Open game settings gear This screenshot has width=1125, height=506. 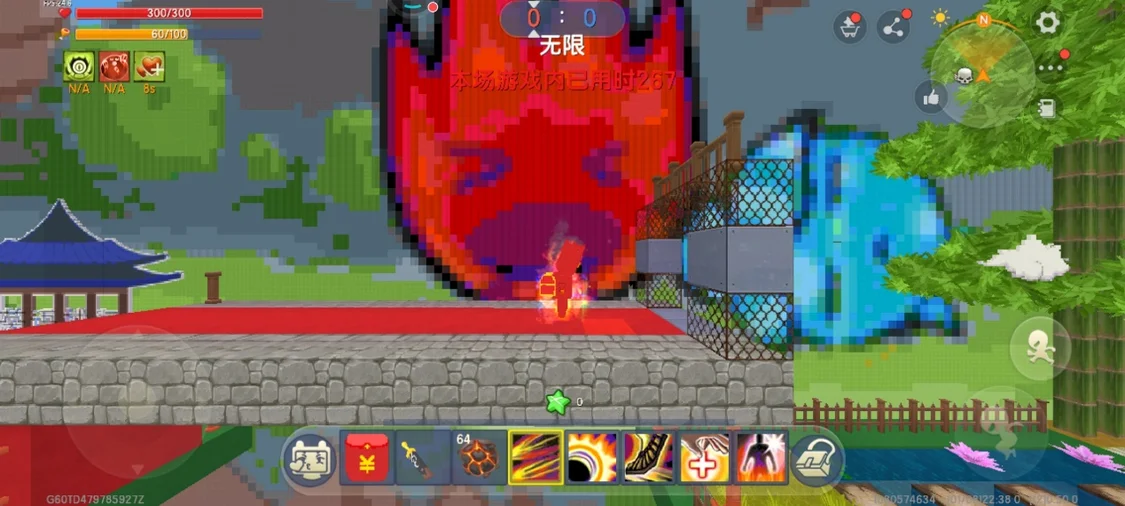coord(1047,23)
